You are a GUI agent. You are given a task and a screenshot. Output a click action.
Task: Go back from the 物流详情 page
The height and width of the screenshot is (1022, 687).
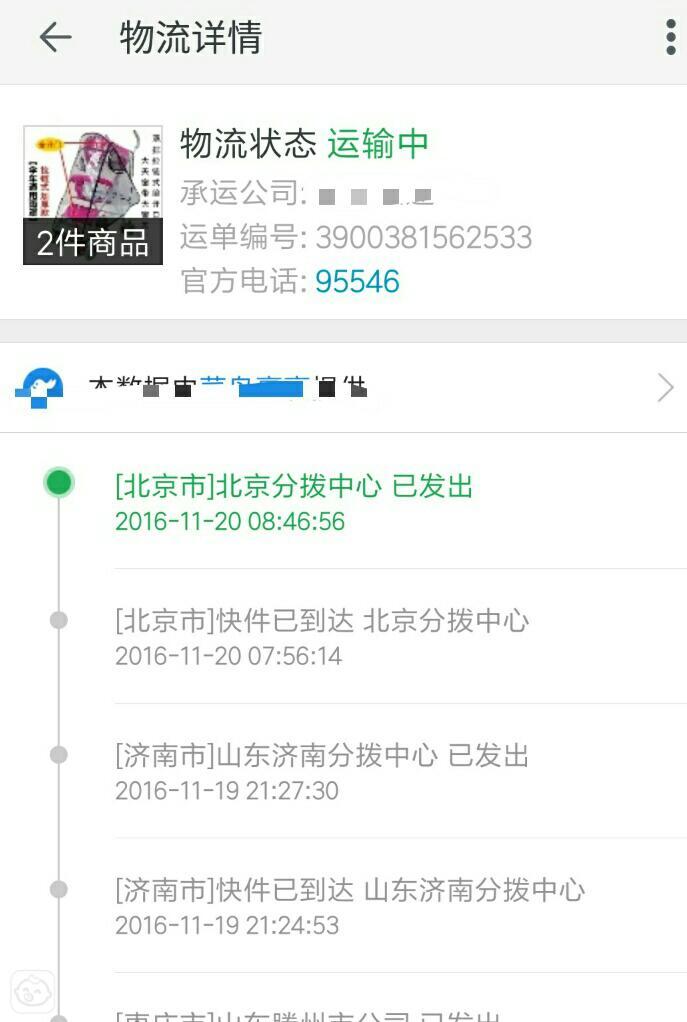coord(55,38)
